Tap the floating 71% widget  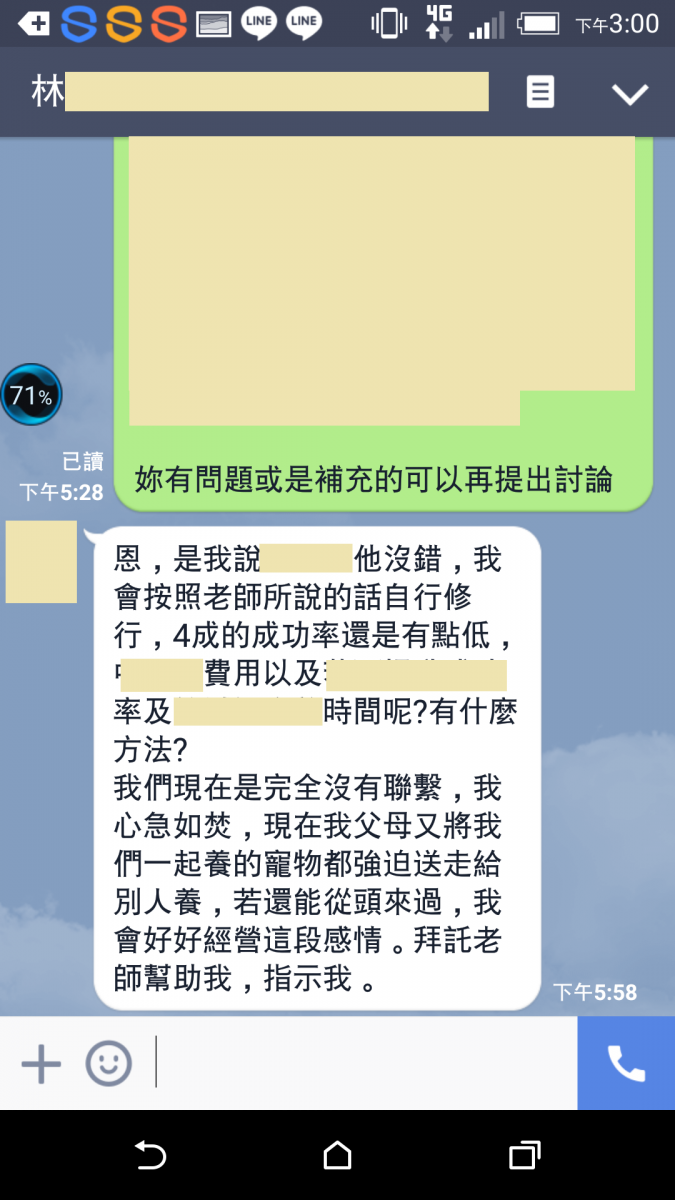(x=31, y=396)
